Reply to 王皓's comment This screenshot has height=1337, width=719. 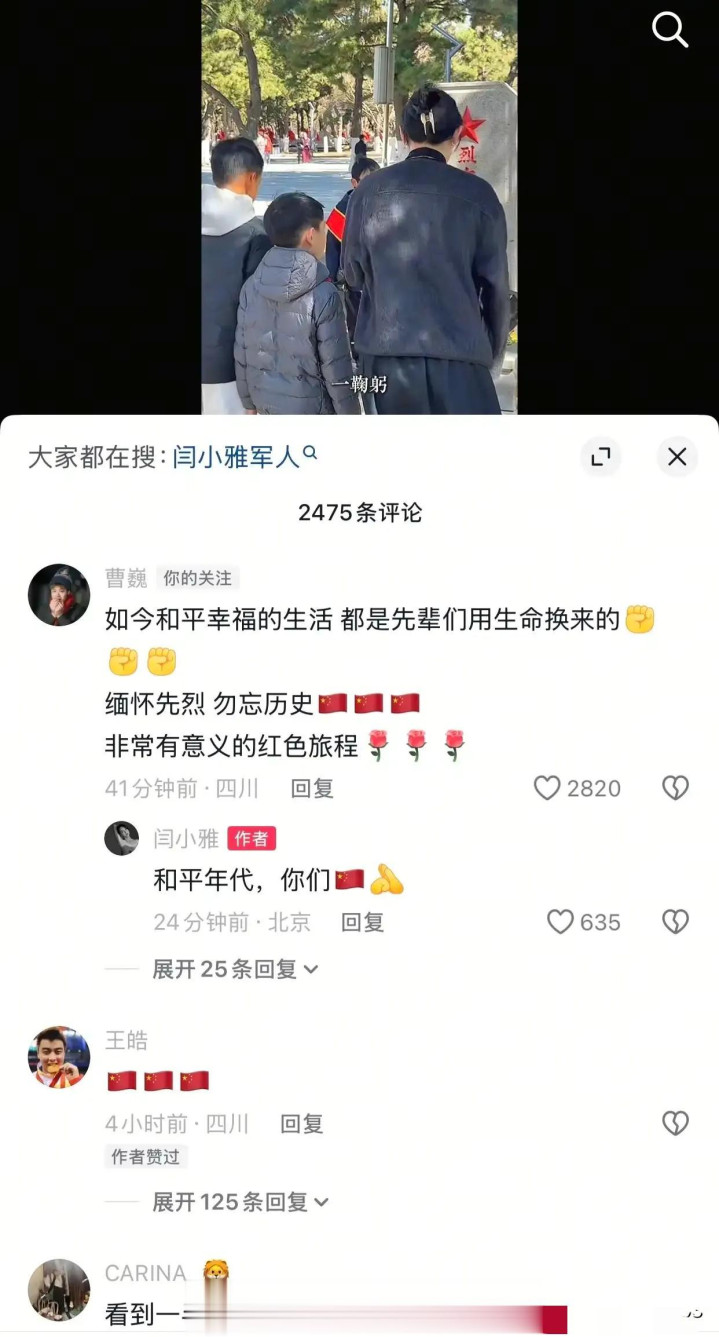tap(301, 1124)
